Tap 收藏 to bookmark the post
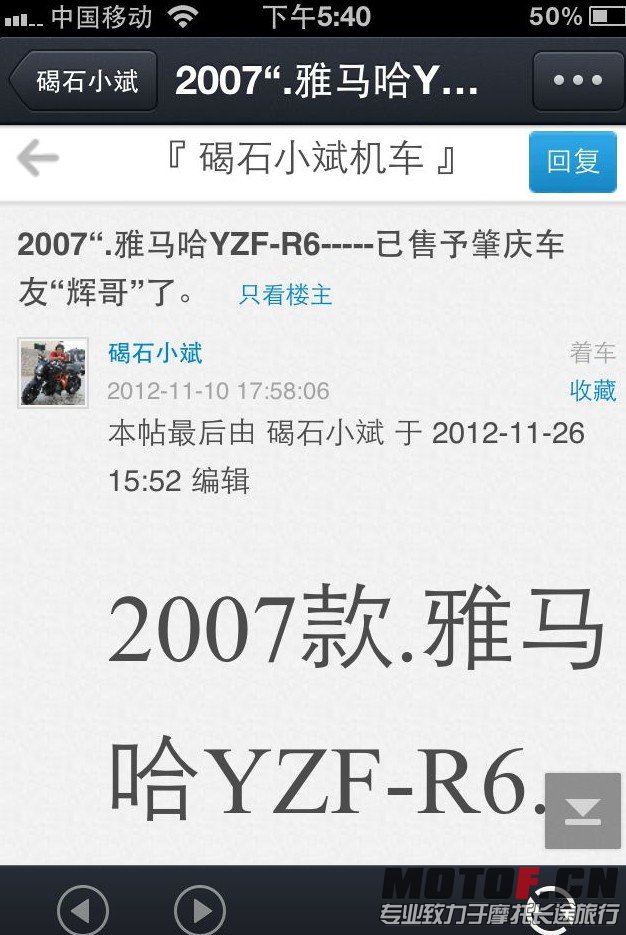This screenshot has width=626, height=935. 592,391
